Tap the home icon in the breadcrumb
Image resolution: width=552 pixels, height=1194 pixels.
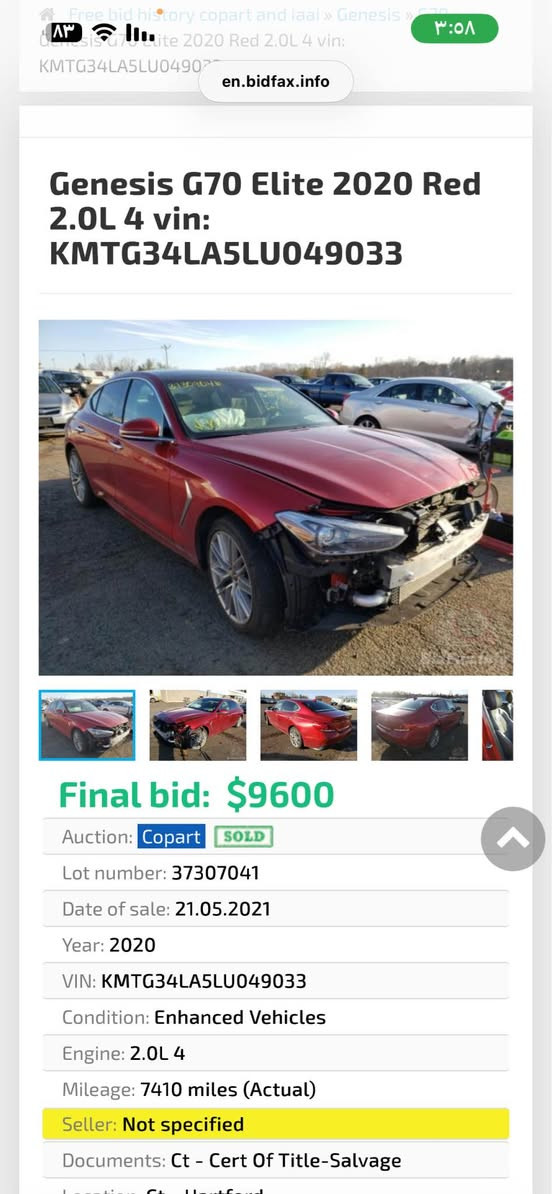(x=47, y=14)
